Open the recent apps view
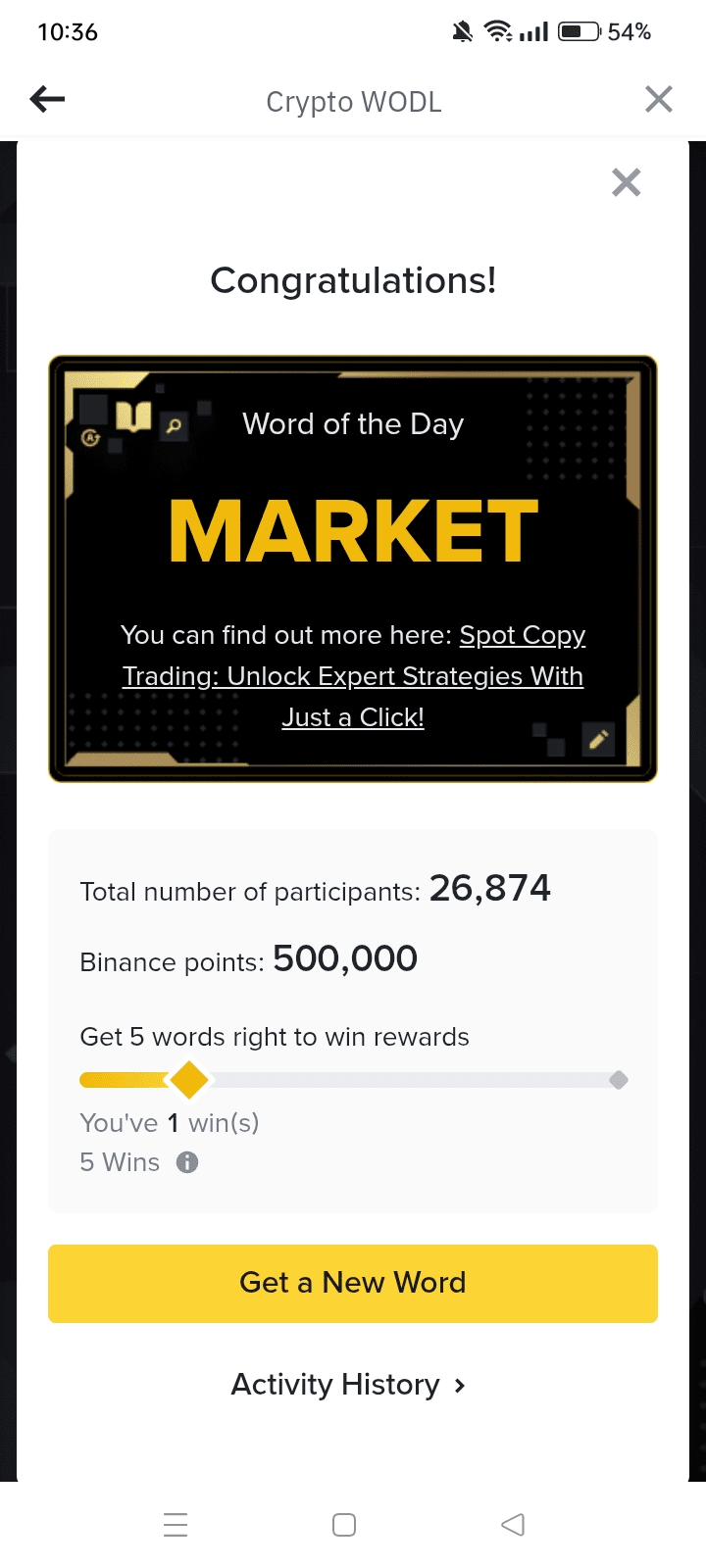Viewport: 706px width, 1568px height. [176, 1525]
